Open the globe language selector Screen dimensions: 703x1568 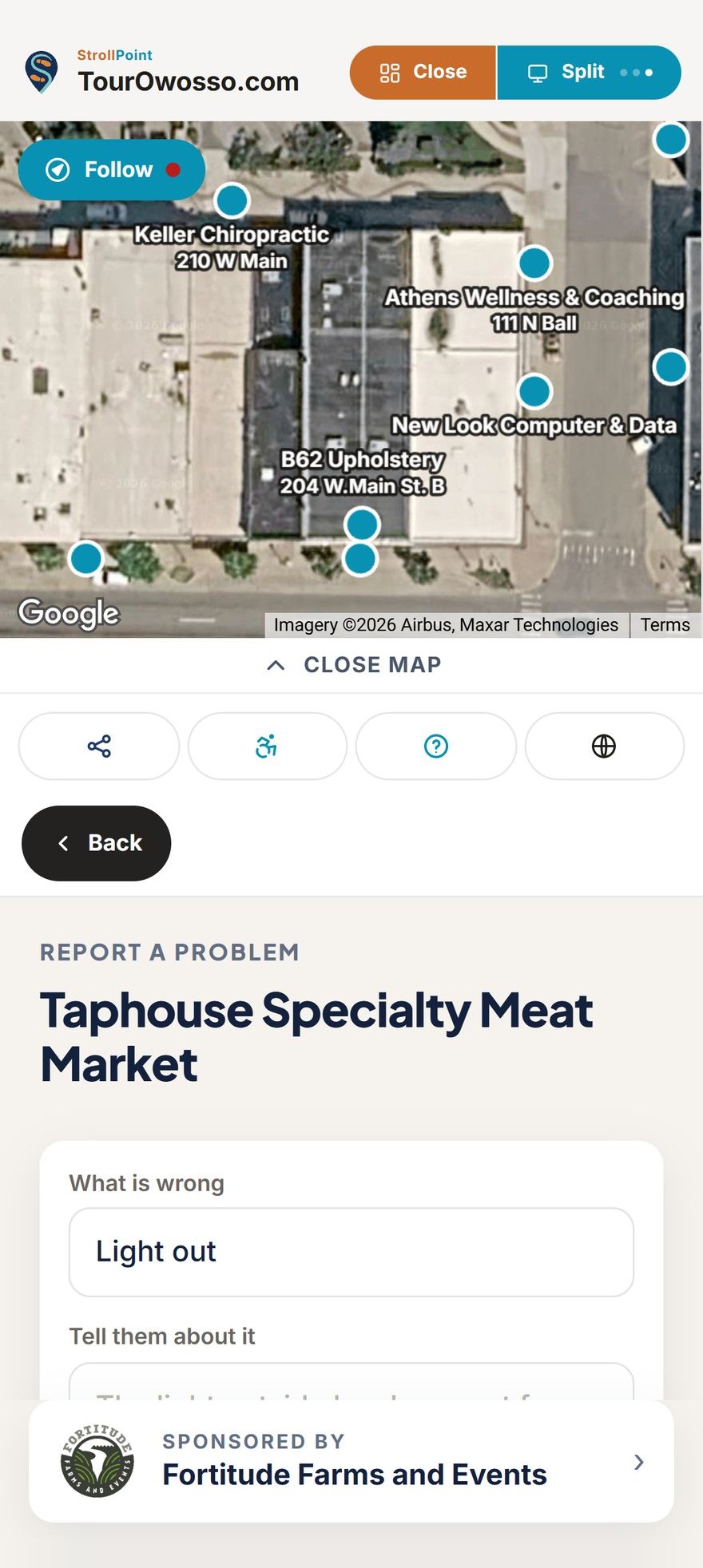click(605, 746)
